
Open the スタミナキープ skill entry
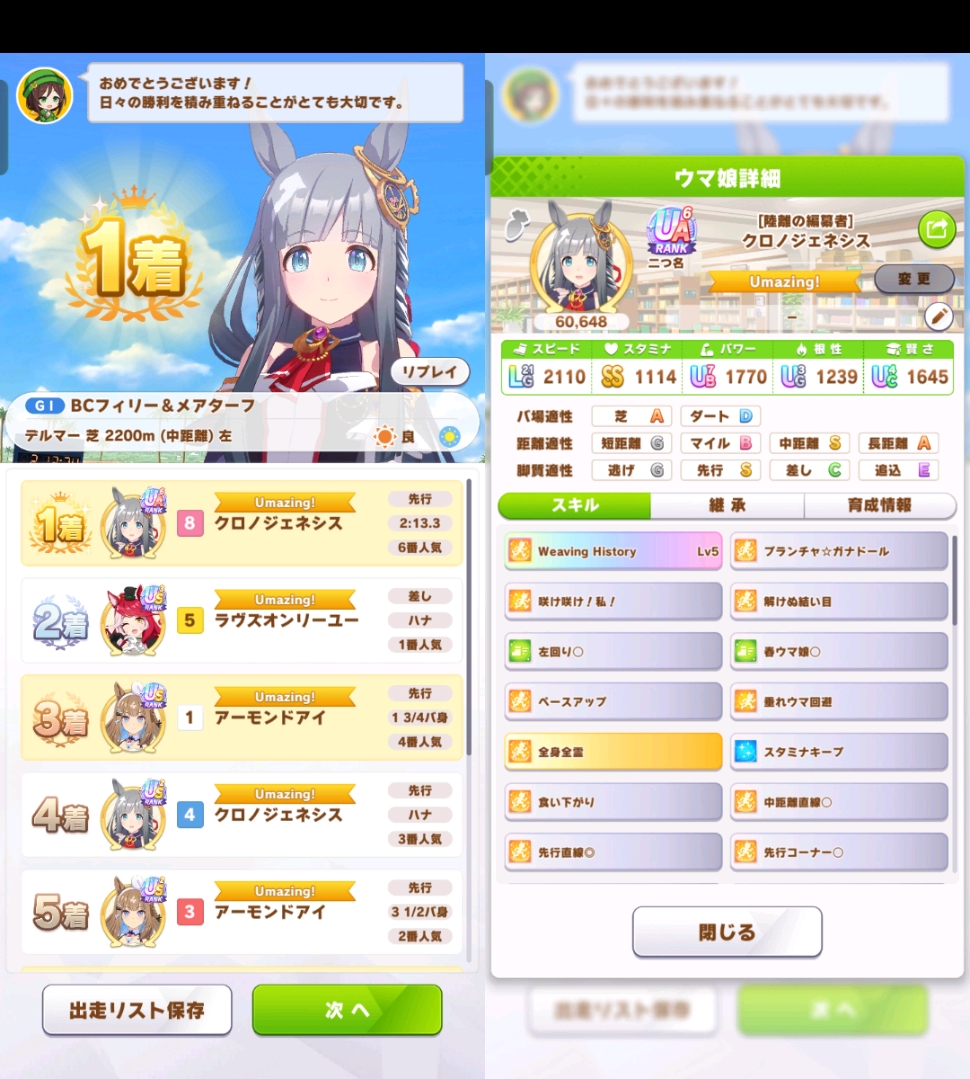[x=839, y=751]
